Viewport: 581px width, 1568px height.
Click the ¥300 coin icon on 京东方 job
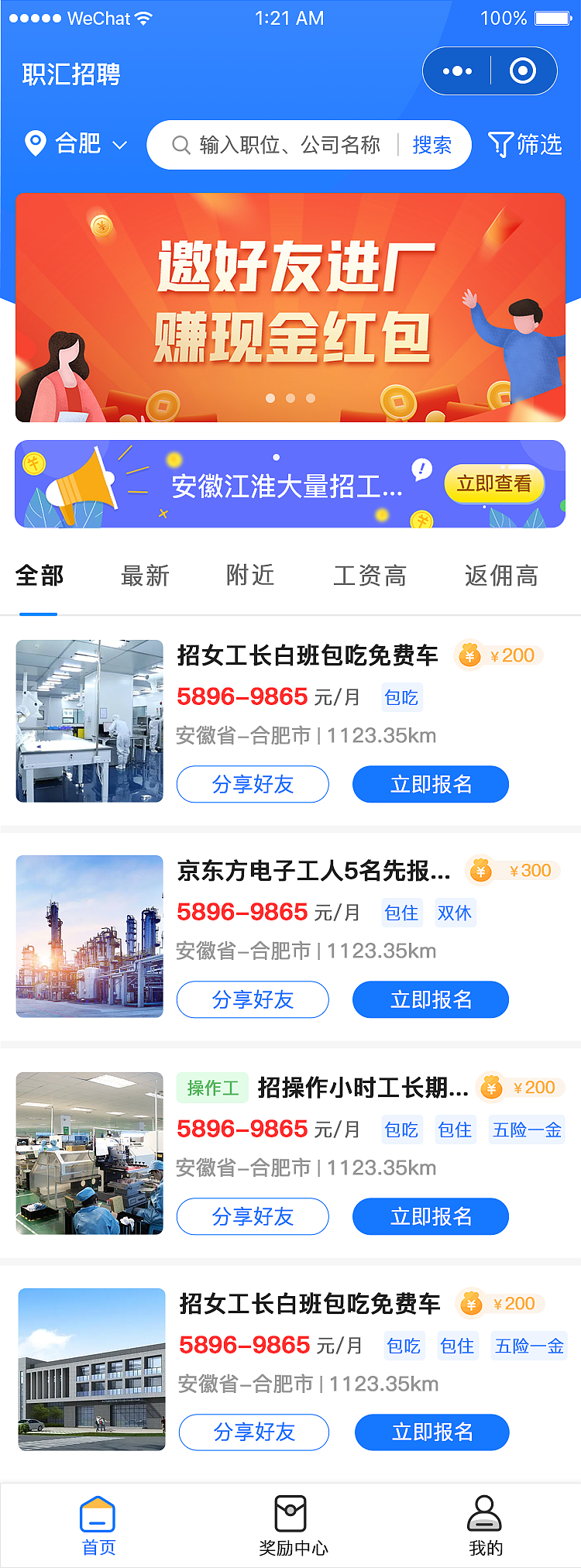click(x=480, y=870)
